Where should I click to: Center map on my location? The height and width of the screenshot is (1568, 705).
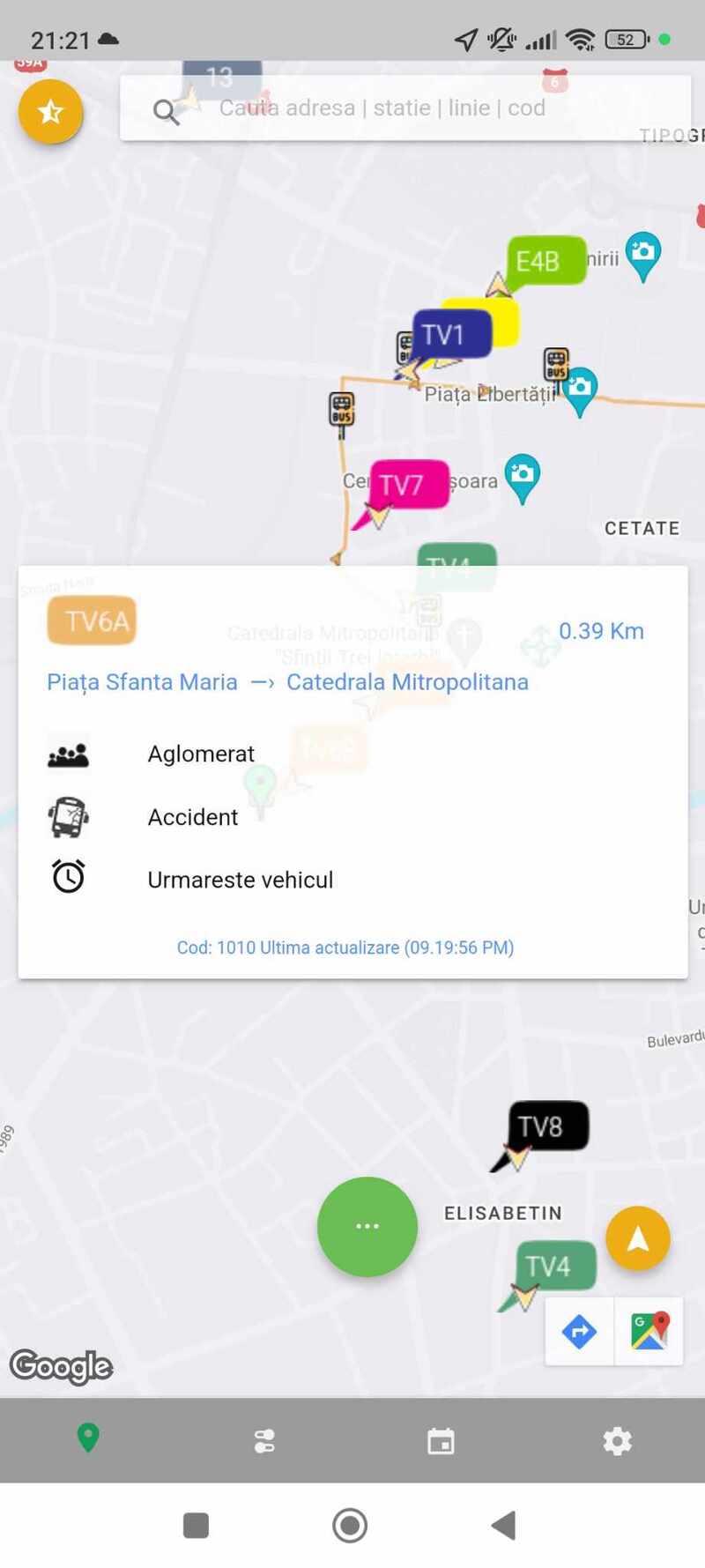pos(637,1238)
